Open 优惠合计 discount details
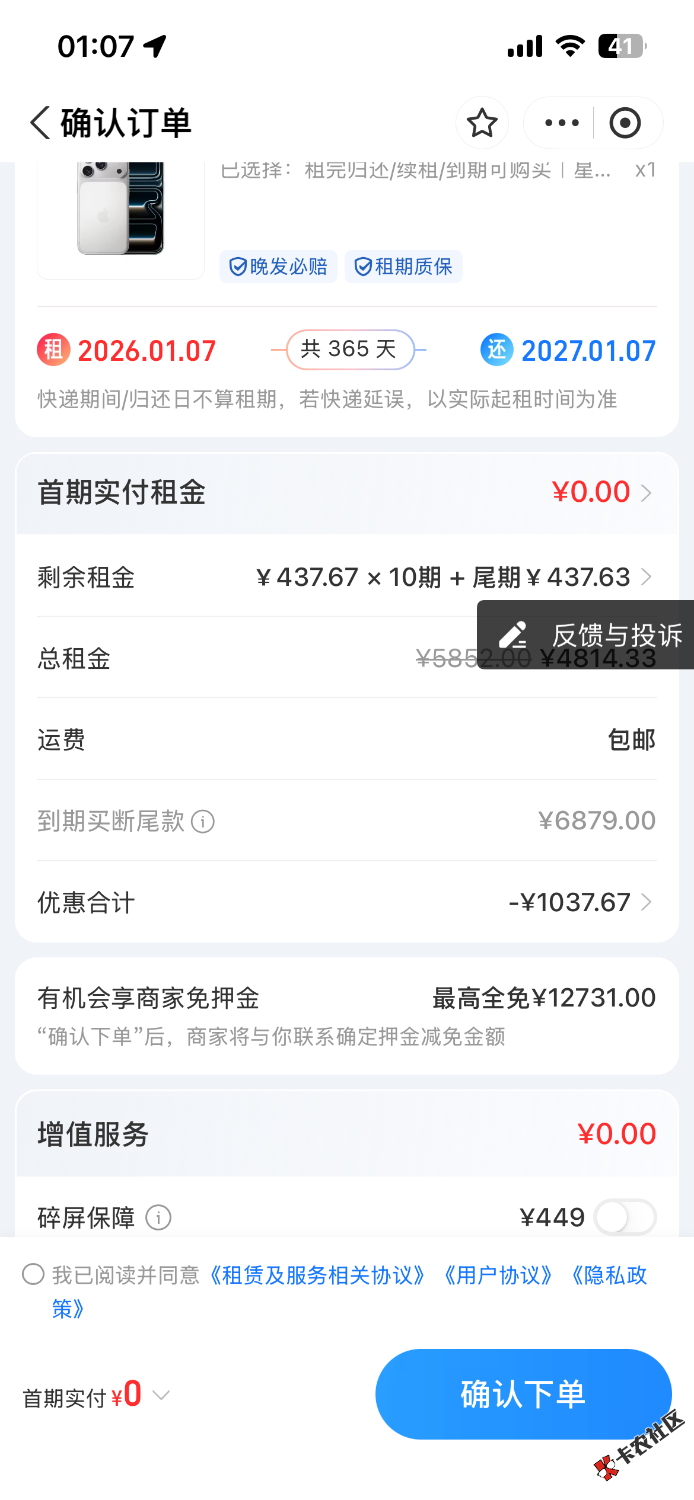Viewport: 694px width, 1500px height. coord(646,902)
